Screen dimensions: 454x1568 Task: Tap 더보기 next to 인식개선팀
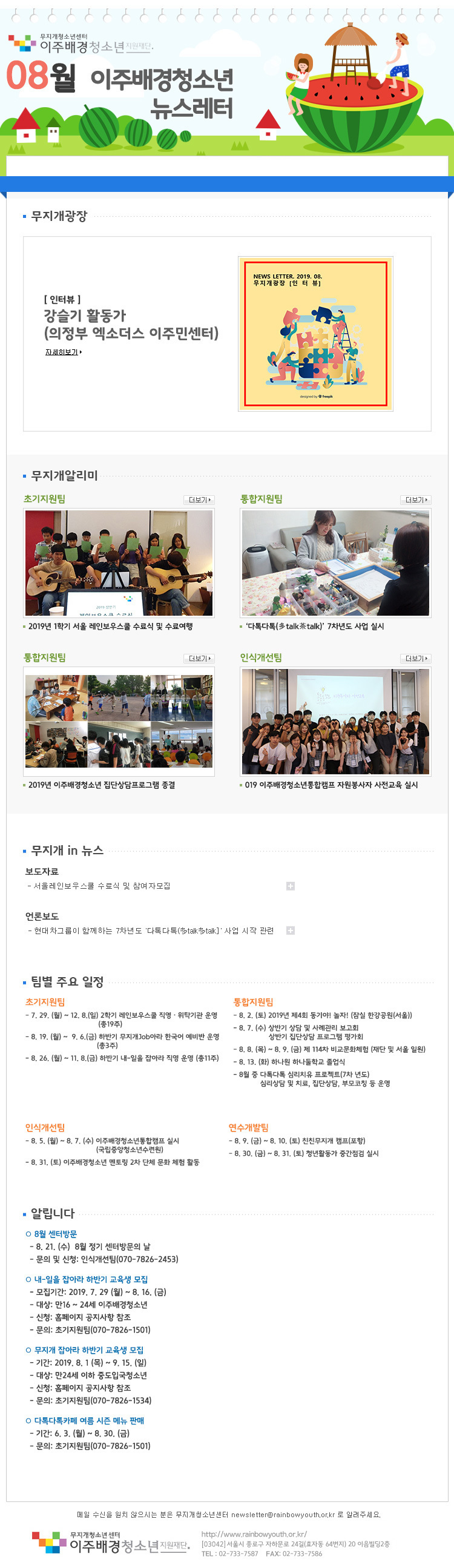416,659
